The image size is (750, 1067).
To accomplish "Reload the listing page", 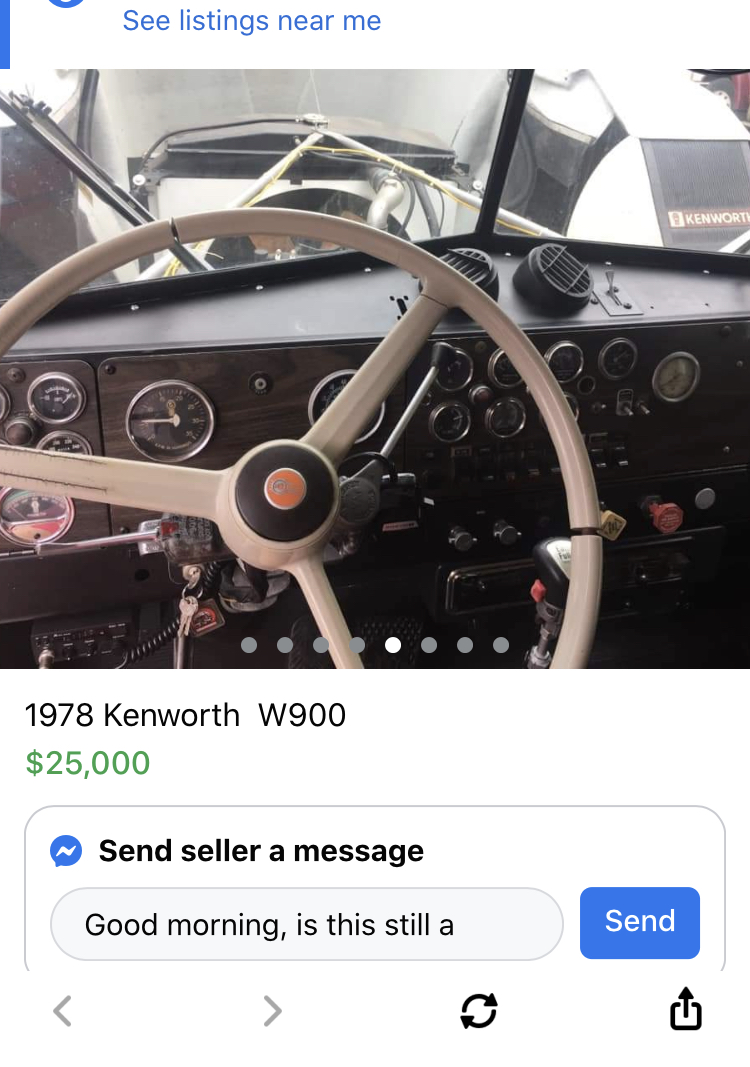I will [479, 1011].
